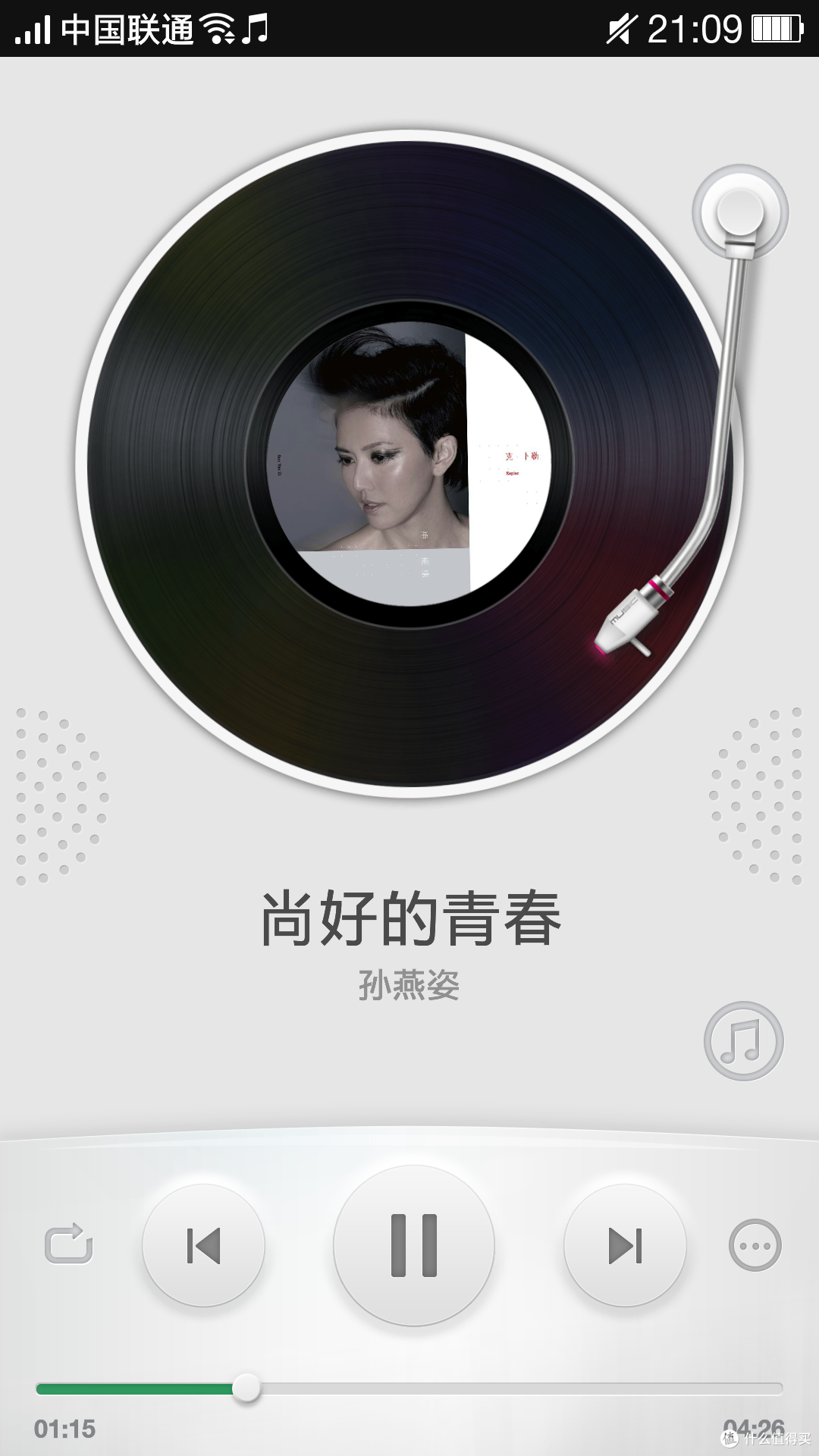Screen dimensions: 819x1456
Task: Go back to the previous track
Action: click(x=203, y=1245)
